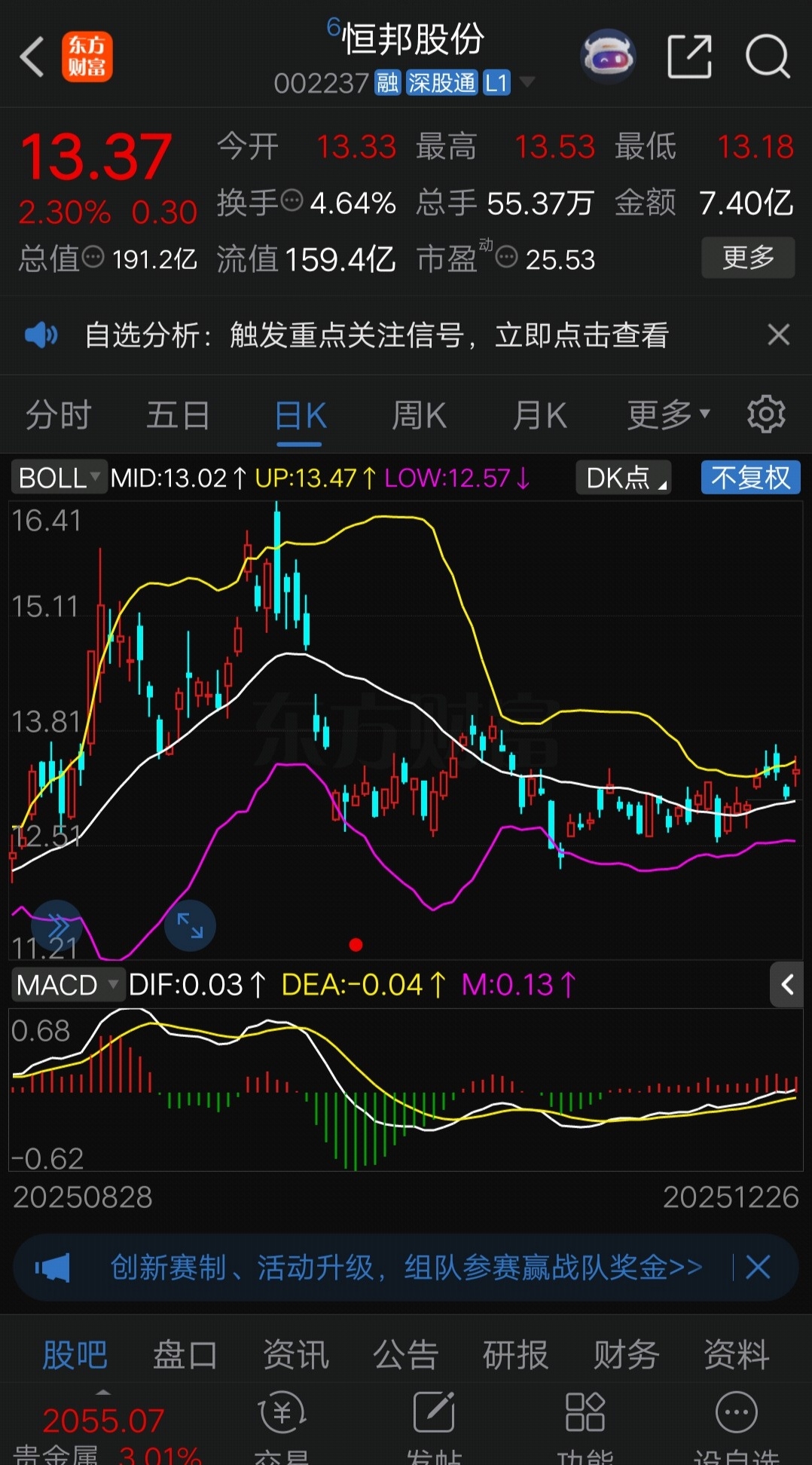Screen dimensions: 812x1465
Task: Switch to the 分时 chart tab
Action: coord(58,415)
